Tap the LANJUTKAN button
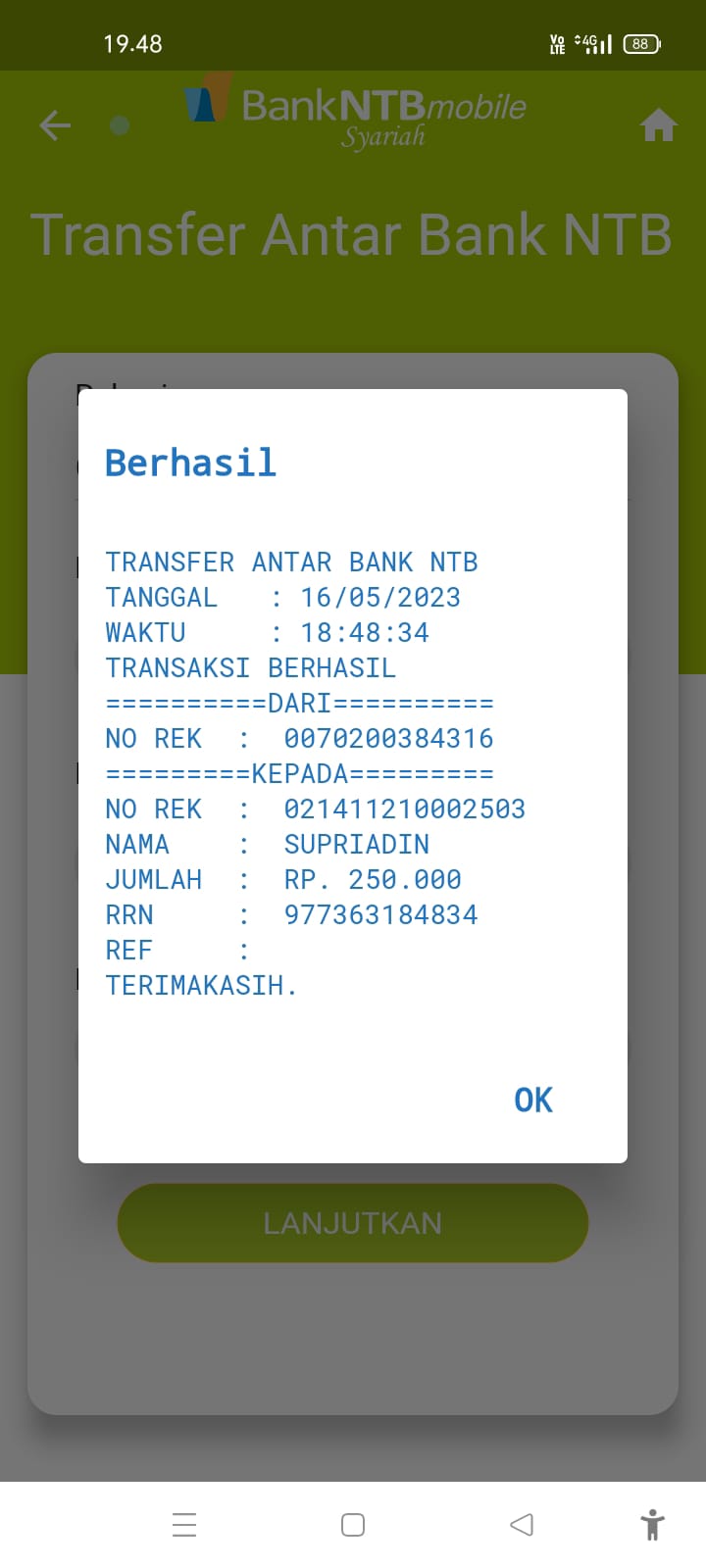Image resolution: width=706 pixels, height=1568 pixels. tap(353, 1223)
